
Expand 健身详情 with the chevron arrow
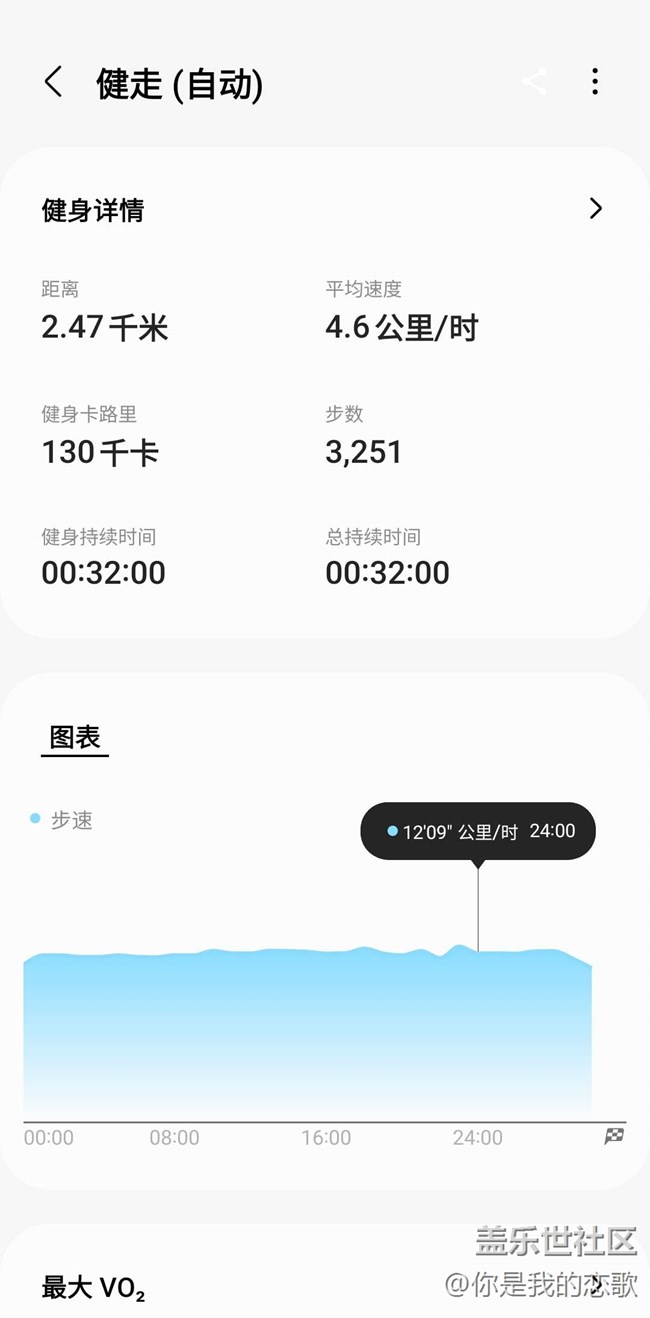(x=596, y=208)
